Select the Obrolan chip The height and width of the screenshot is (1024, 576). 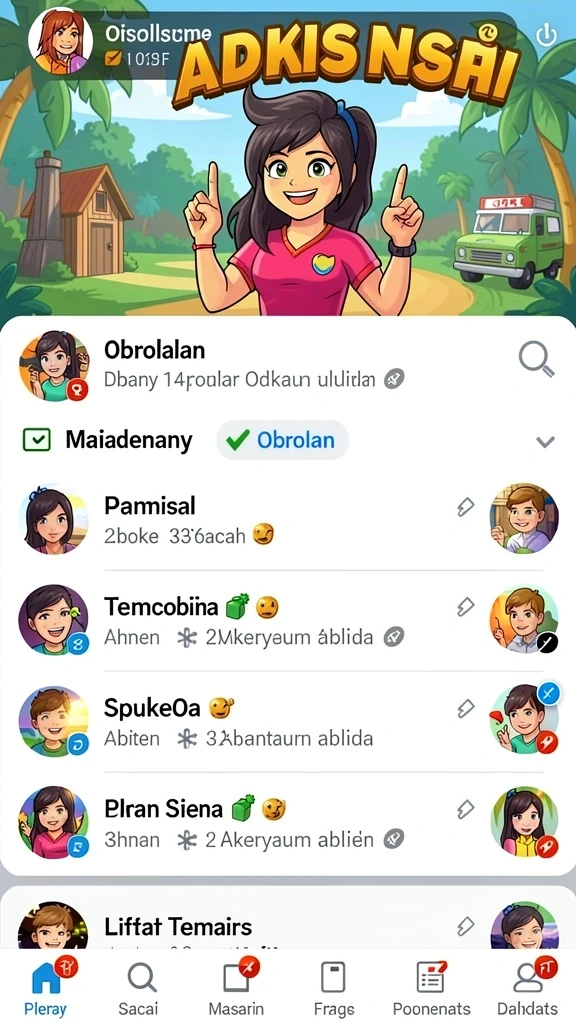tap(282, 440)
